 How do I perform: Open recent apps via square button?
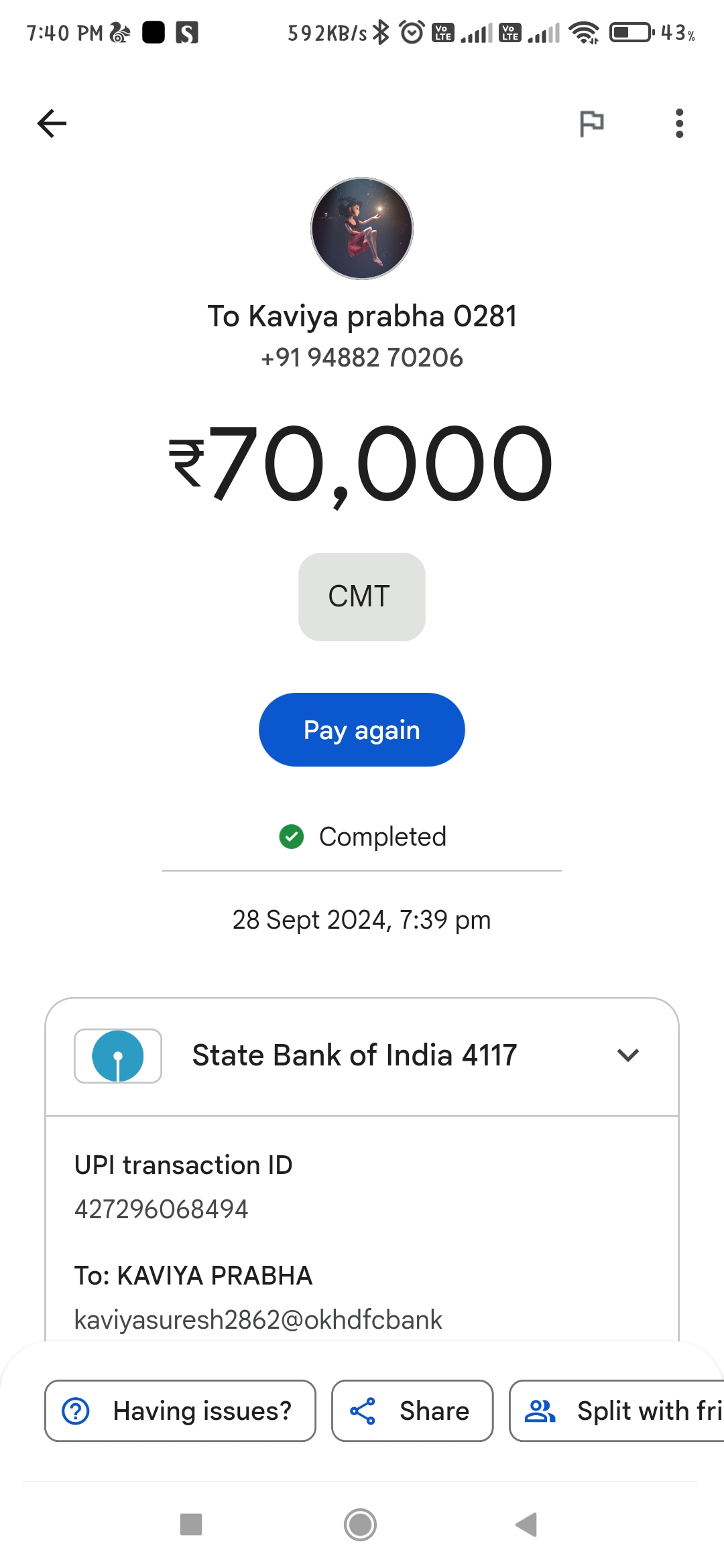(x=191, y=1524)
